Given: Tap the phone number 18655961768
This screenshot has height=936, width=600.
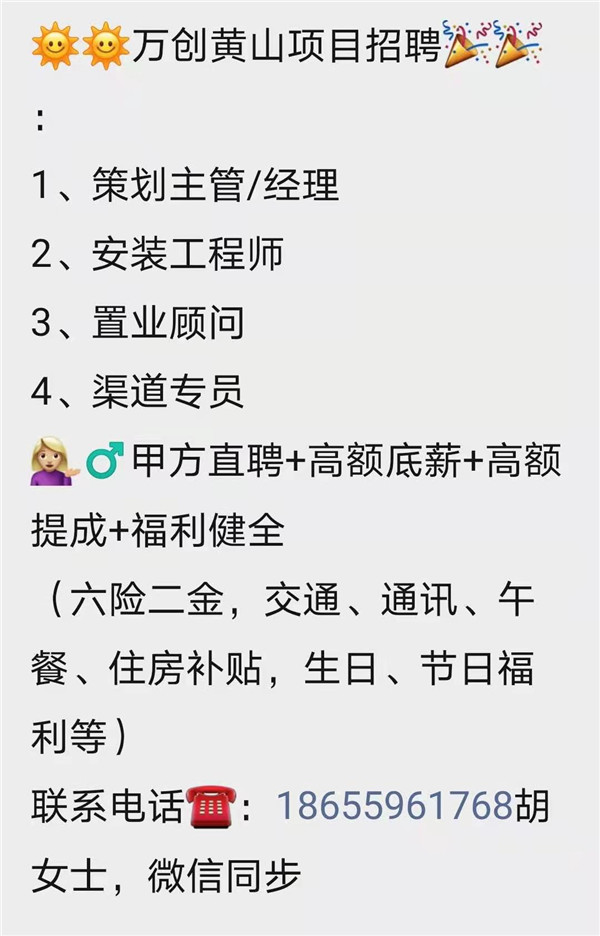Looking at the screenshot, I should 394,806.
